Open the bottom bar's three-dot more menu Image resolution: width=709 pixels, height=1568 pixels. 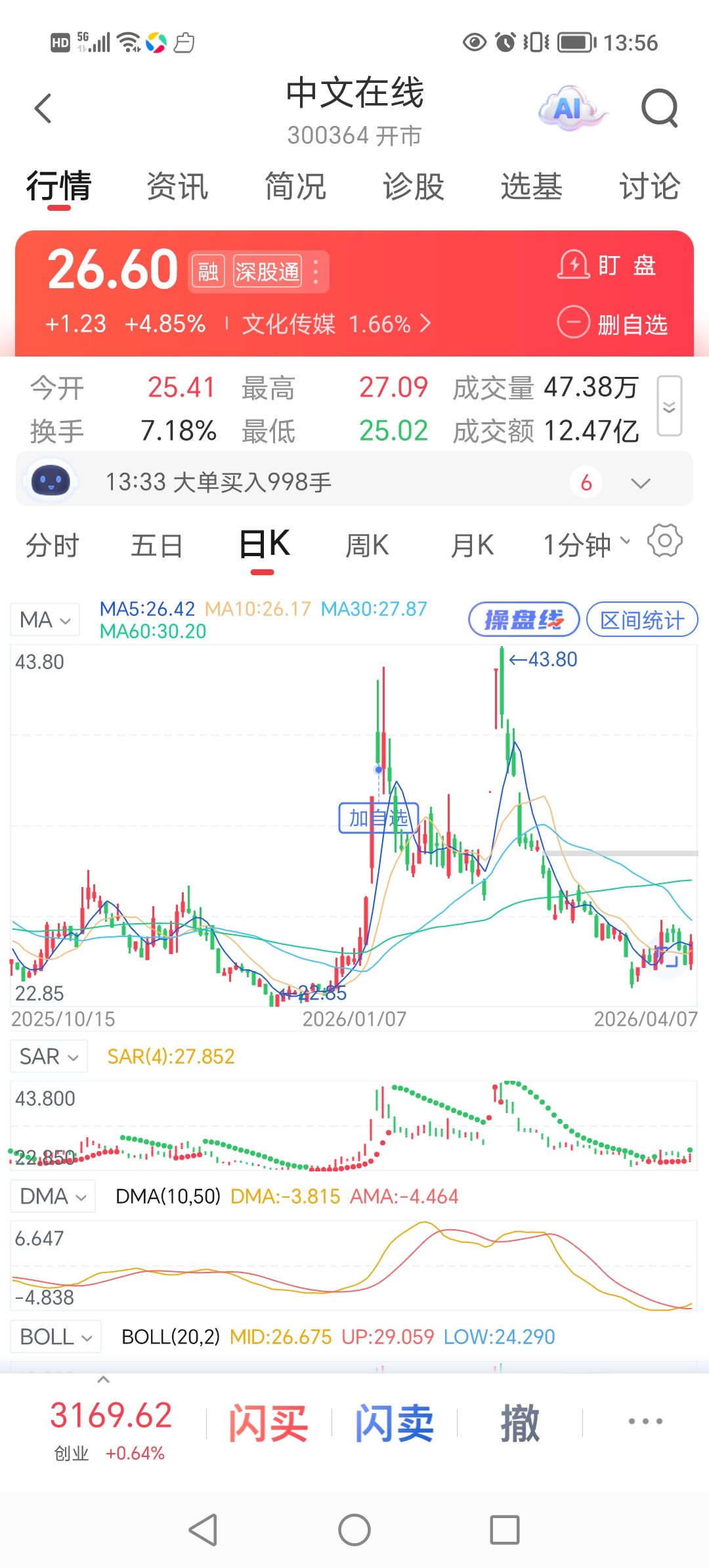click(x=645, y=1422)
